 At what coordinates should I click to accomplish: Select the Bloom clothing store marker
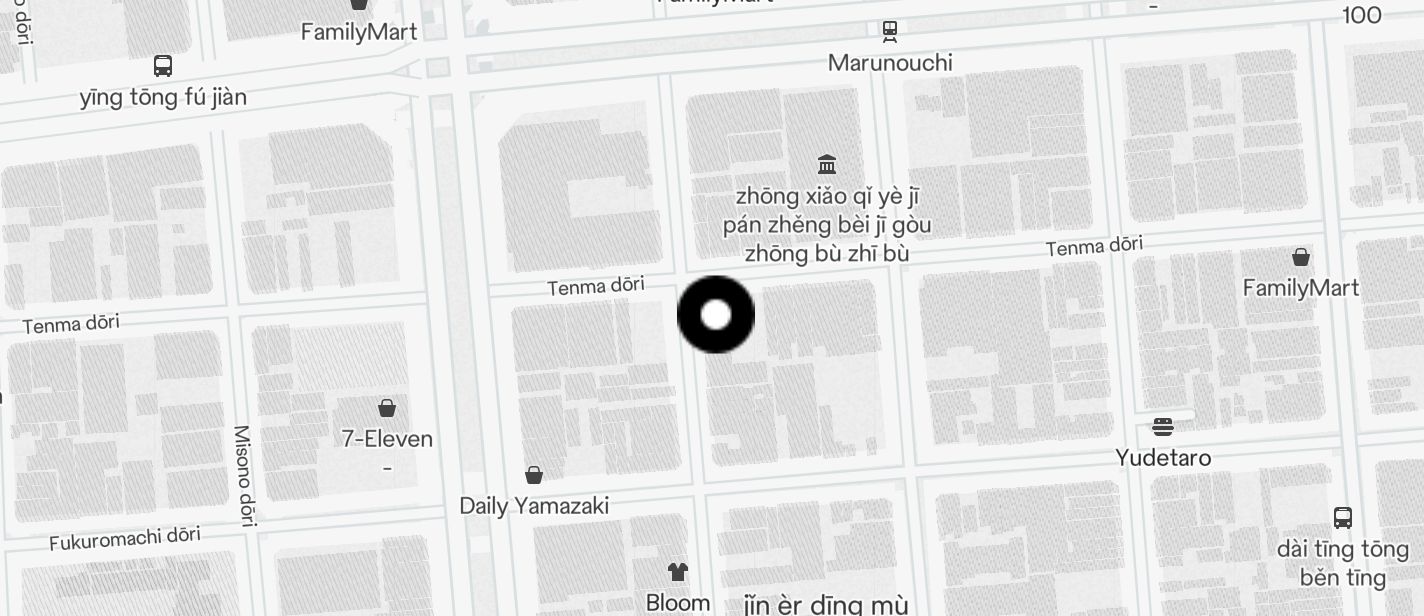[678, 572]
